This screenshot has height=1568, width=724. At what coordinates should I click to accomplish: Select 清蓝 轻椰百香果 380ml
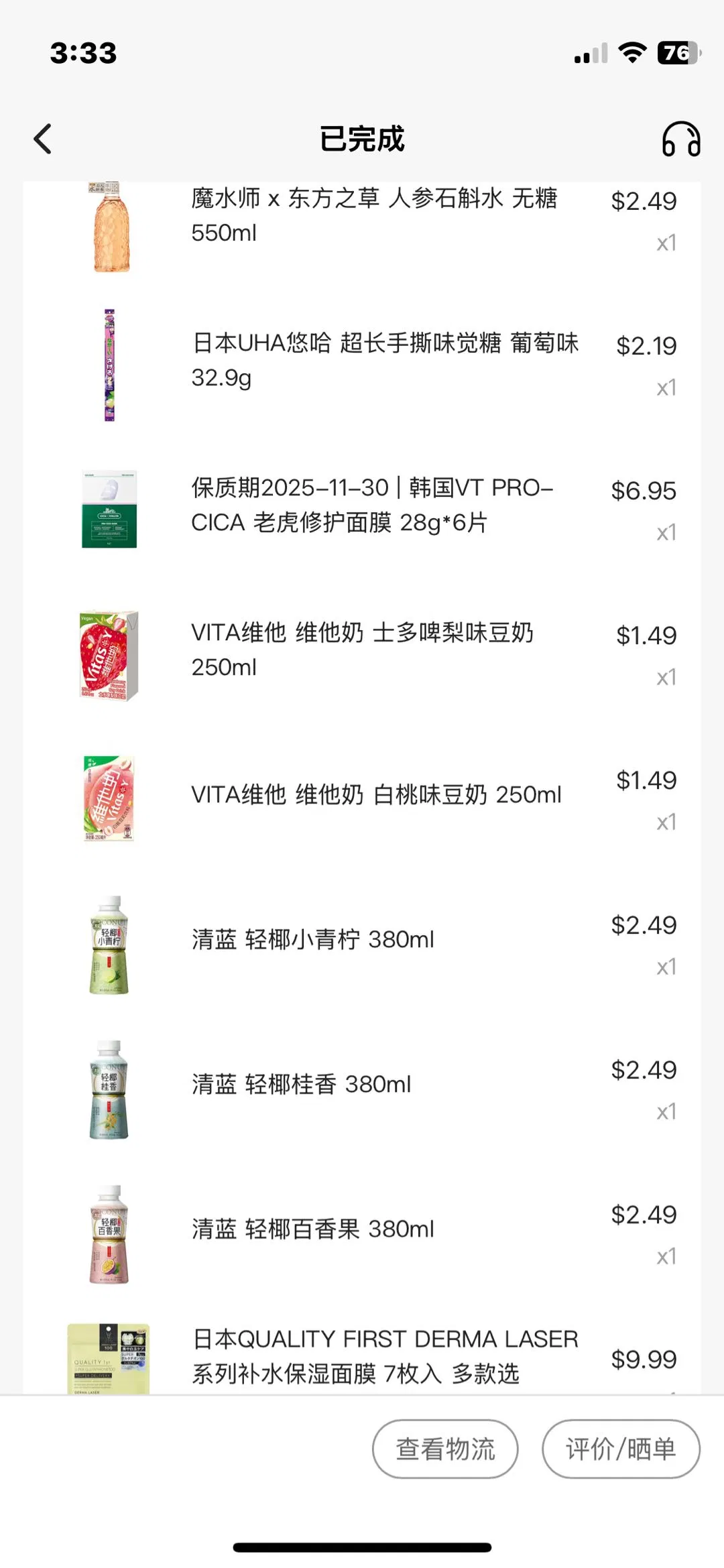(x=313, y=1229)
